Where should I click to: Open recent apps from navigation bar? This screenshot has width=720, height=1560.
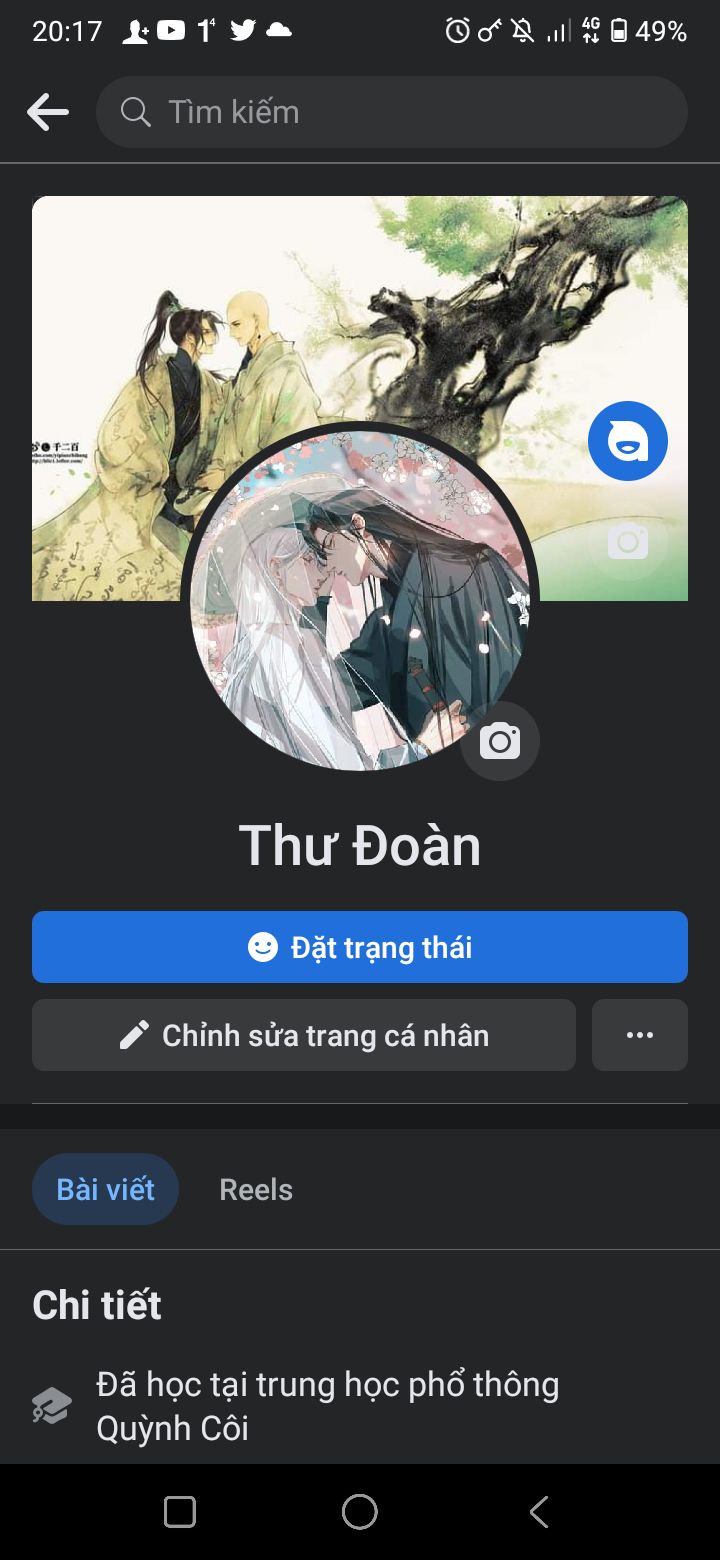pyautogui.click(x=180, y=1512)
